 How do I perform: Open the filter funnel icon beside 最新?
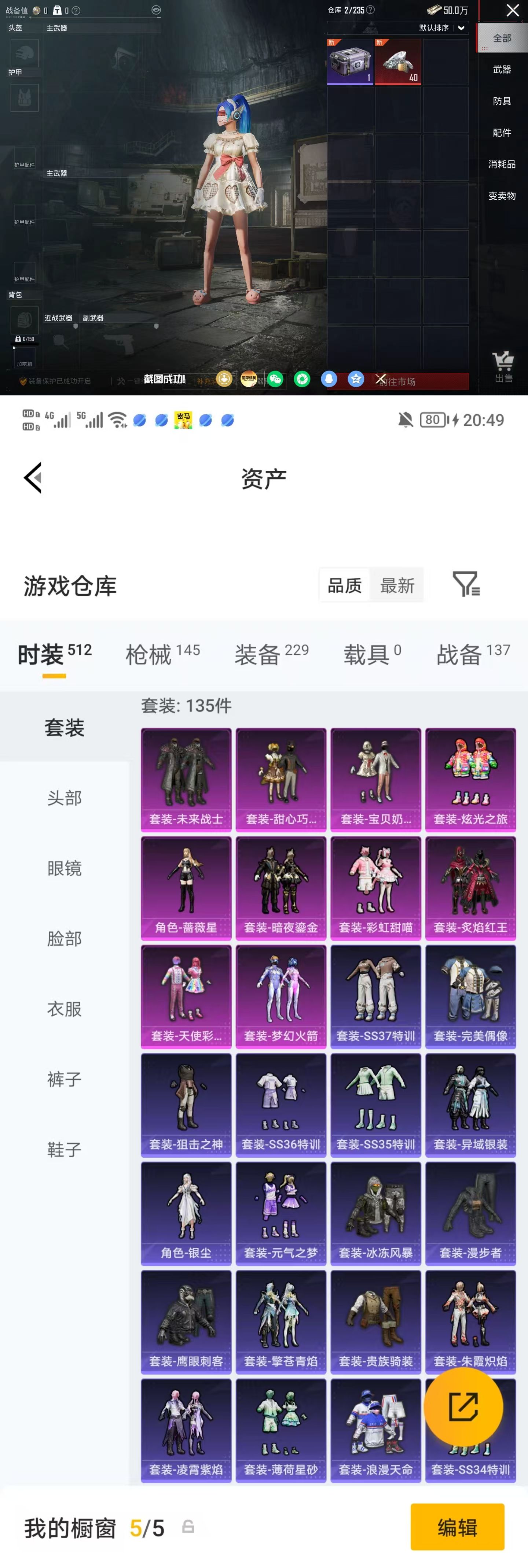(x=466, y=584)
